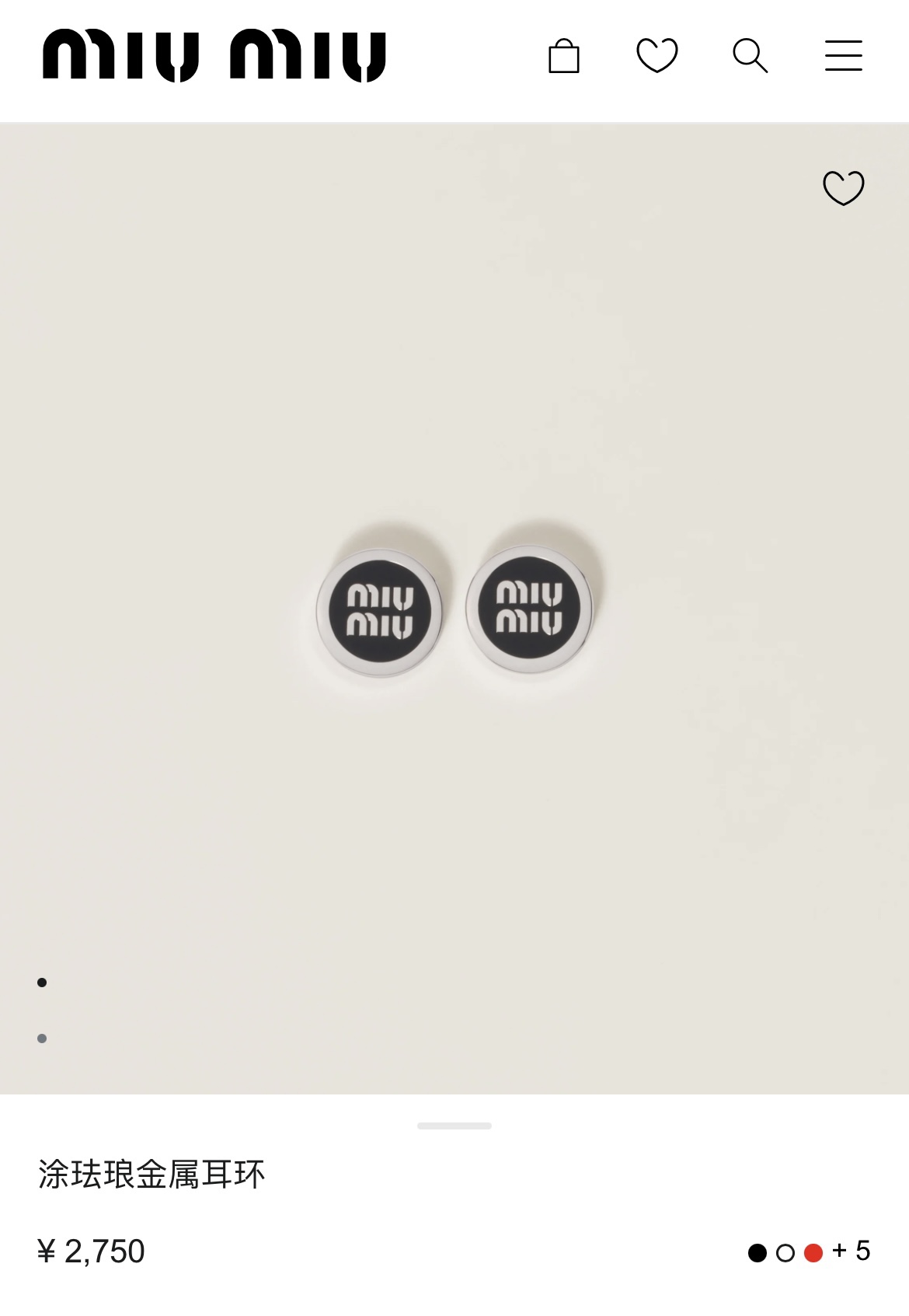
Task: Open the shopping bag
Action: point(563,56)
